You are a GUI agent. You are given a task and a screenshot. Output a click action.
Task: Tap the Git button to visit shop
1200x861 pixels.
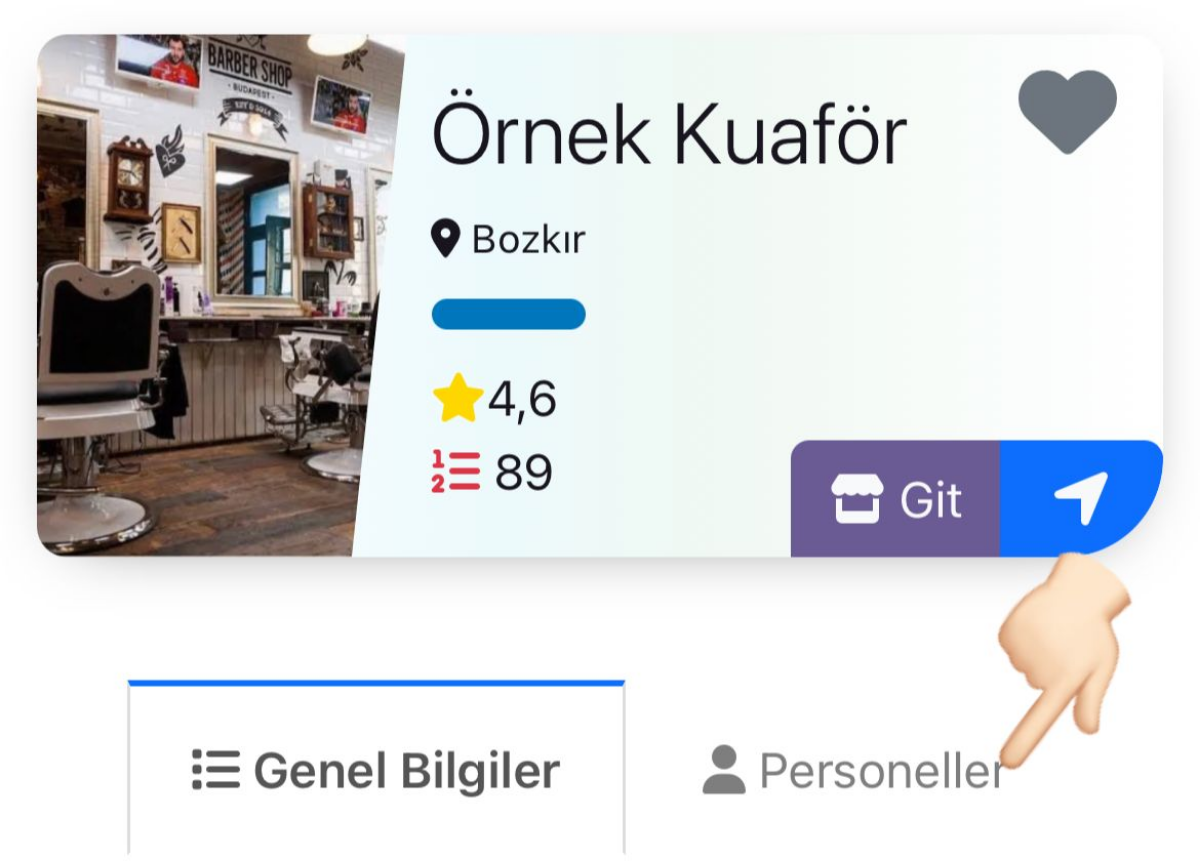click(895, 499)
